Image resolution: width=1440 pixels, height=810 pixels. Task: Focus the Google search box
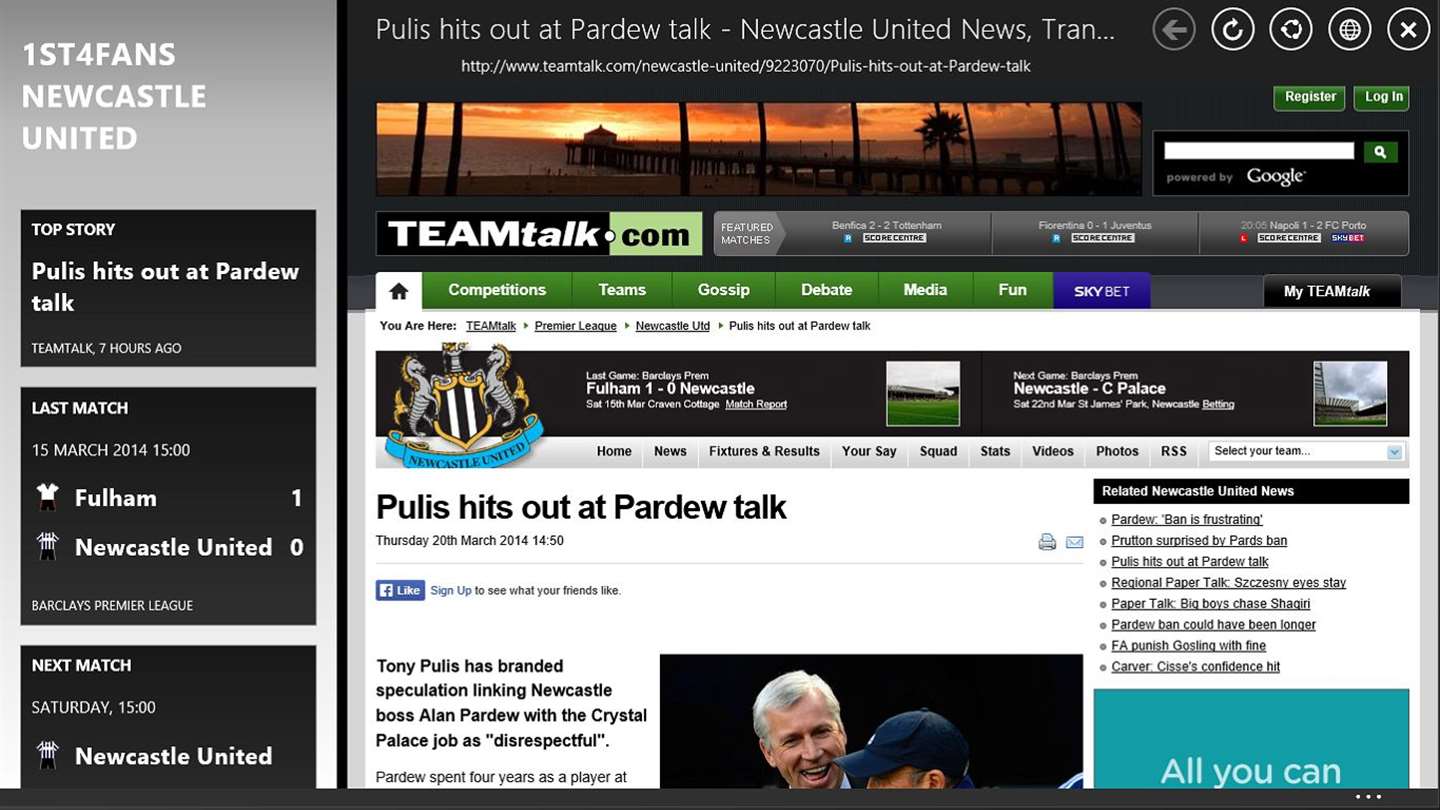[x=1258, y=151]
